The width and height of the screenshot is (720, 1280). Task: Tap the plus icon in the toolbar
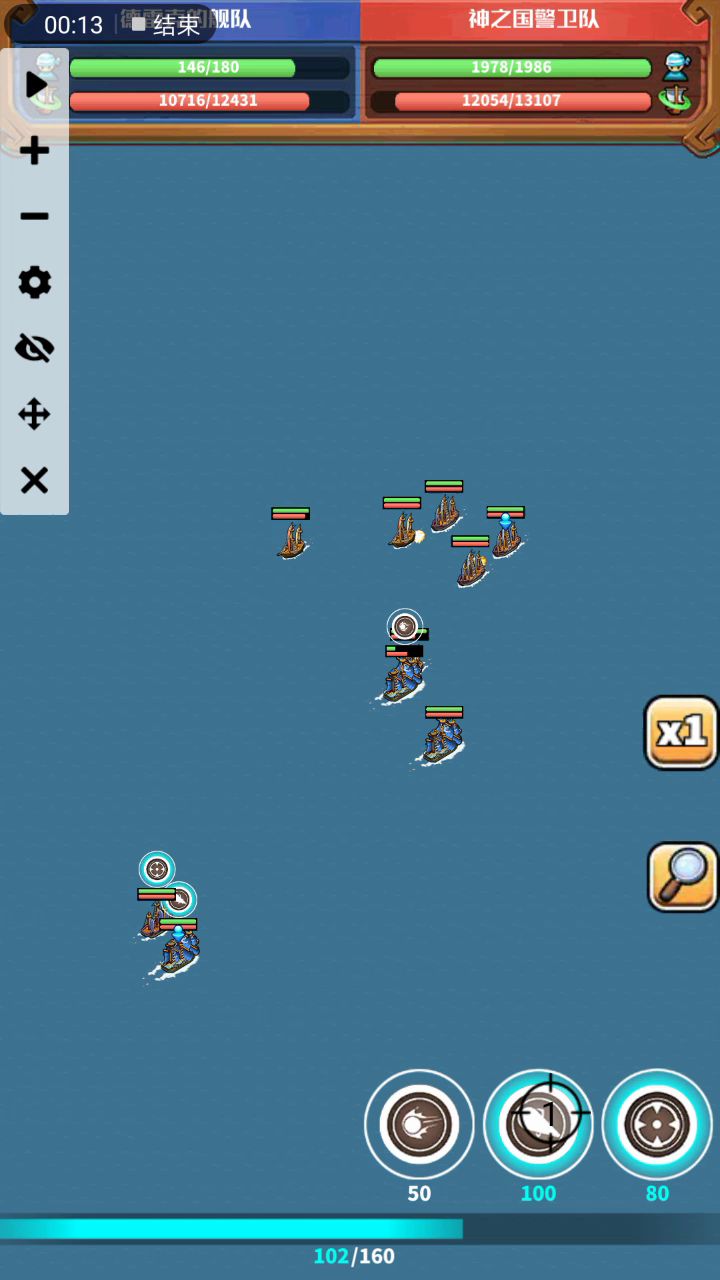pyautogui.click(x=34, y=151)
